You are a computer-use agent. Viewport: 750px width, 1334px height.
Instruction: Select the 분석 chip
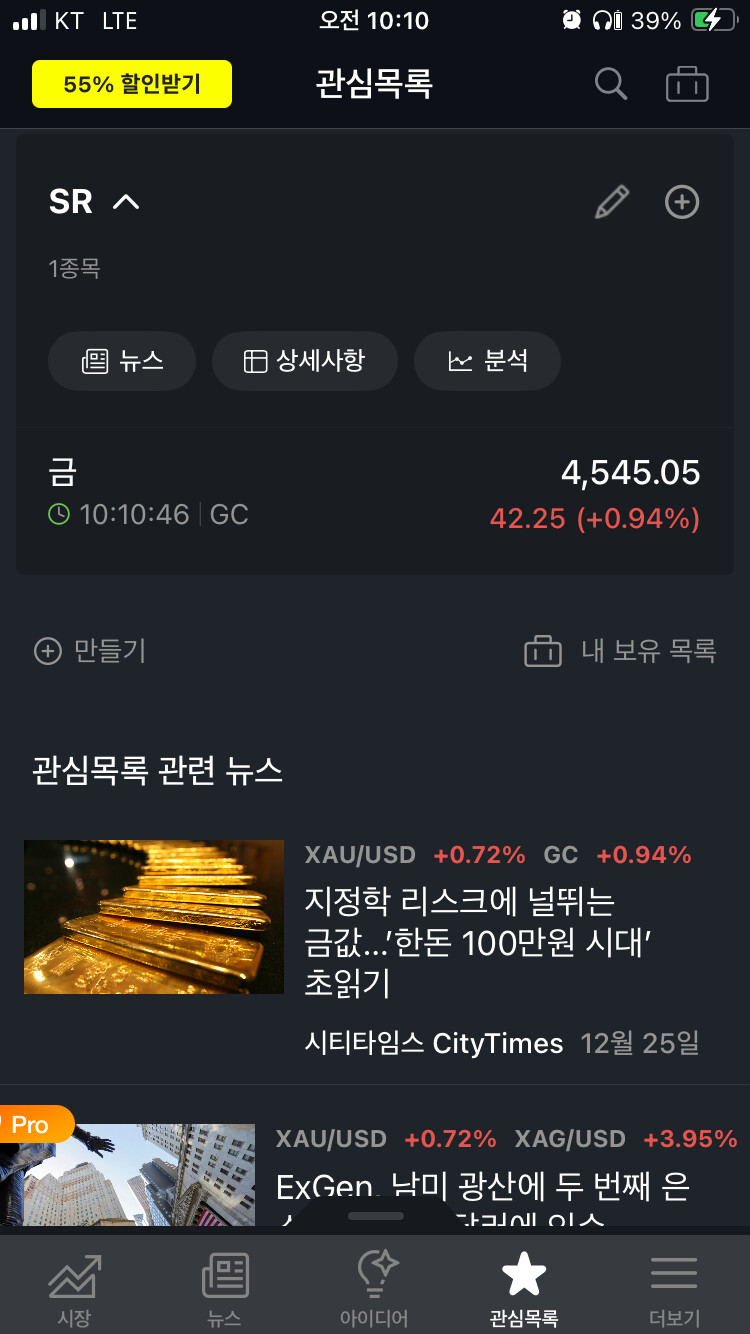click(x=487, y=361)
